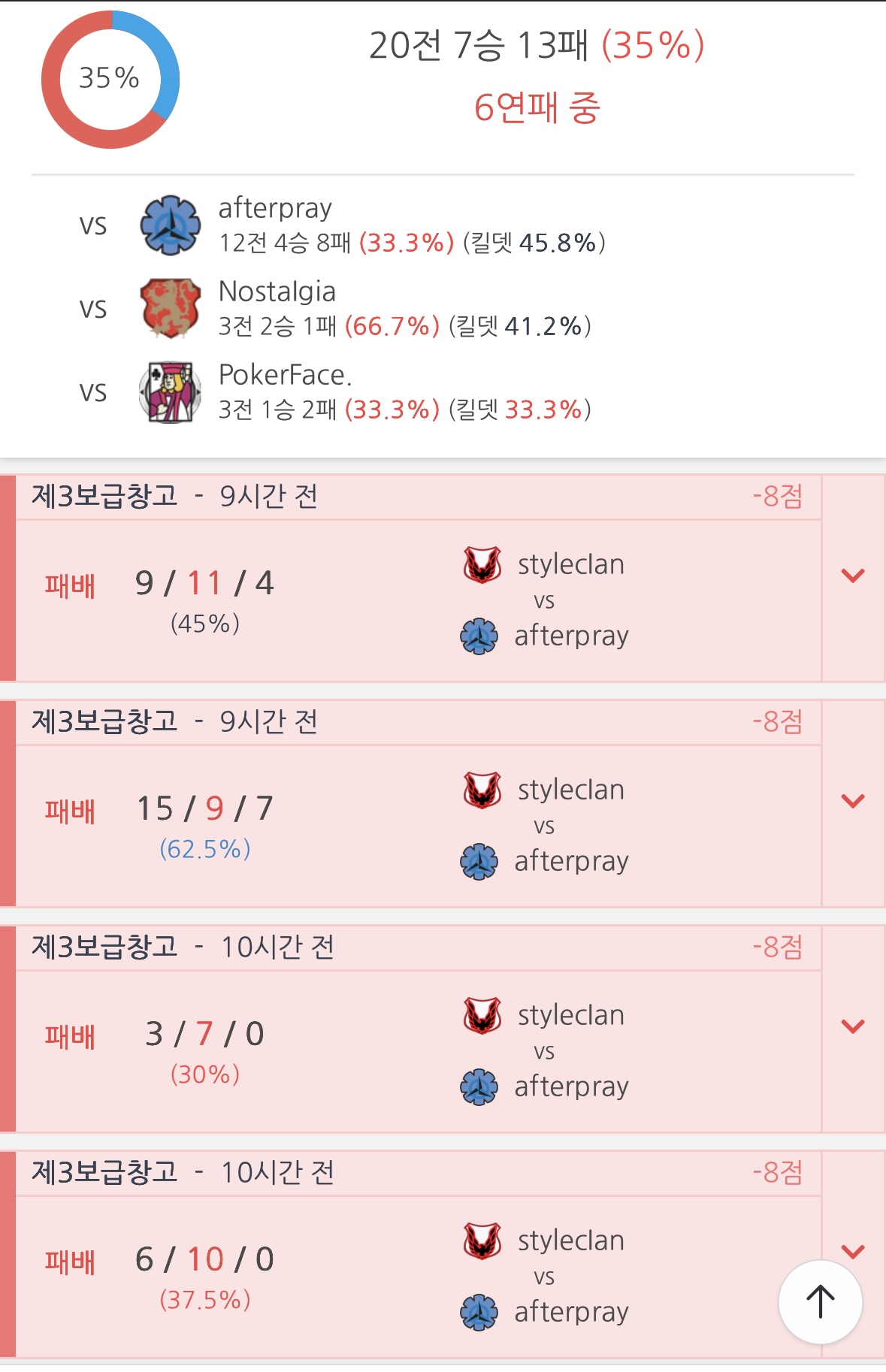This screenshot has width=886, height=1372.
Task: Tap the scroll-to-top arrow button
Action: 820,1301
